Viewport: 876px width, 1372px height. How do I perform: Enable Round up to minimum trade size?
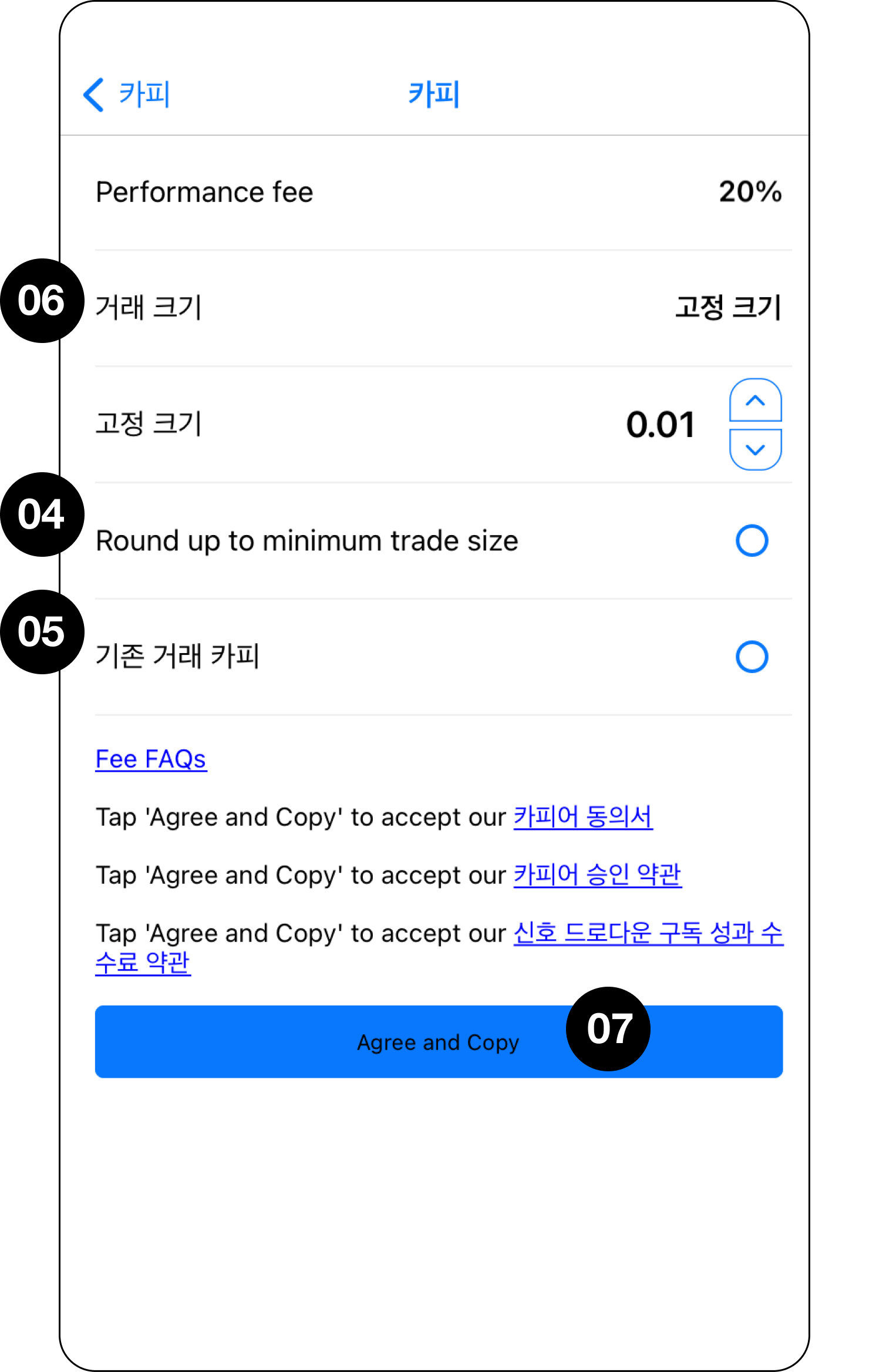[x=752, y=540]
